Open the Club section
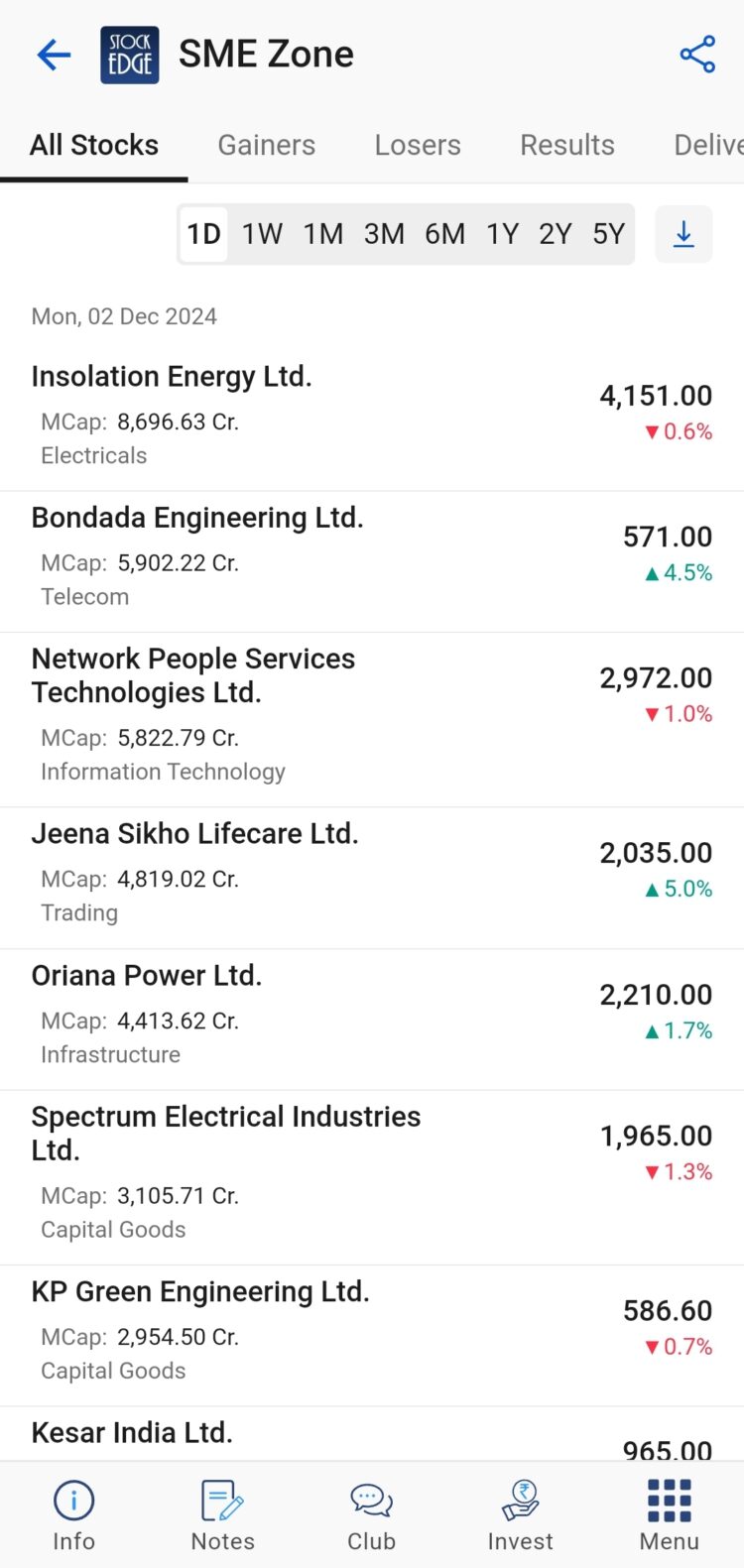The image size is (744, 1568). pyautogui.click(x=371, y=1514)
